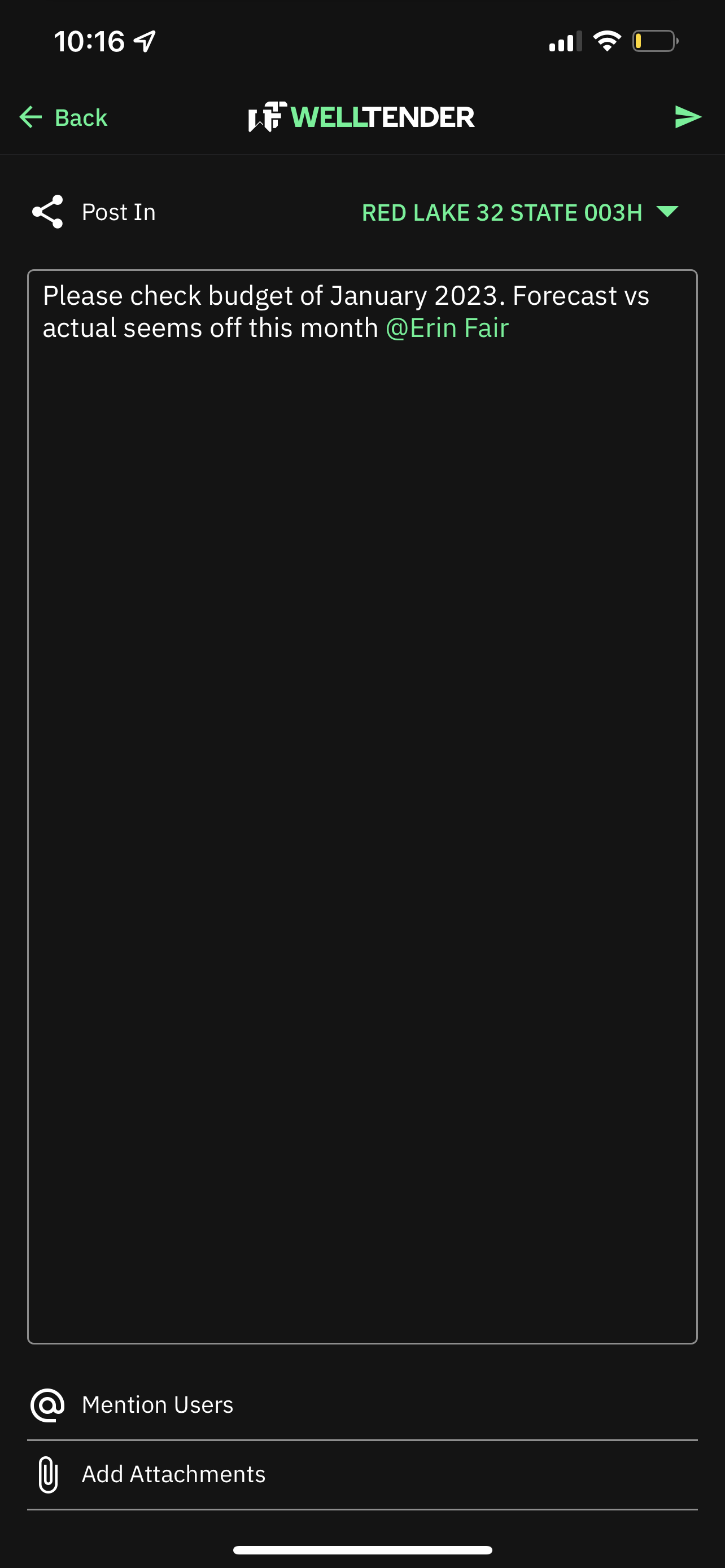Send the post with the arrow icon
Screen dimensions: 725x1568
687,117
